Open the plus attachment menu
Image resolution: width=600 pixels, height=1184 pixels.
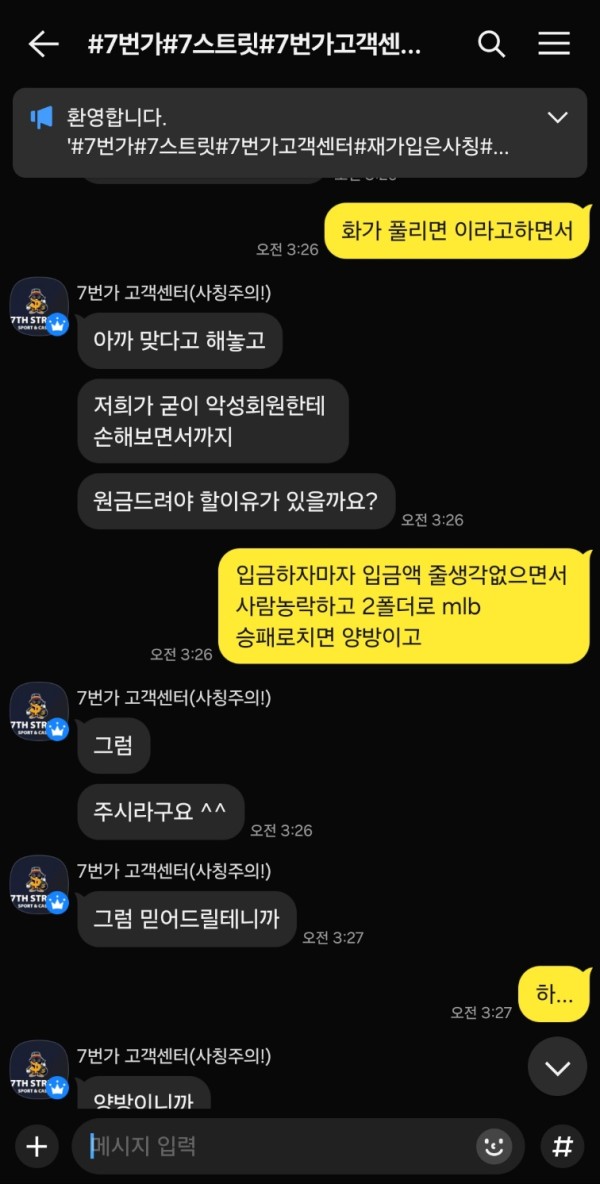(x=36, y=1146)
